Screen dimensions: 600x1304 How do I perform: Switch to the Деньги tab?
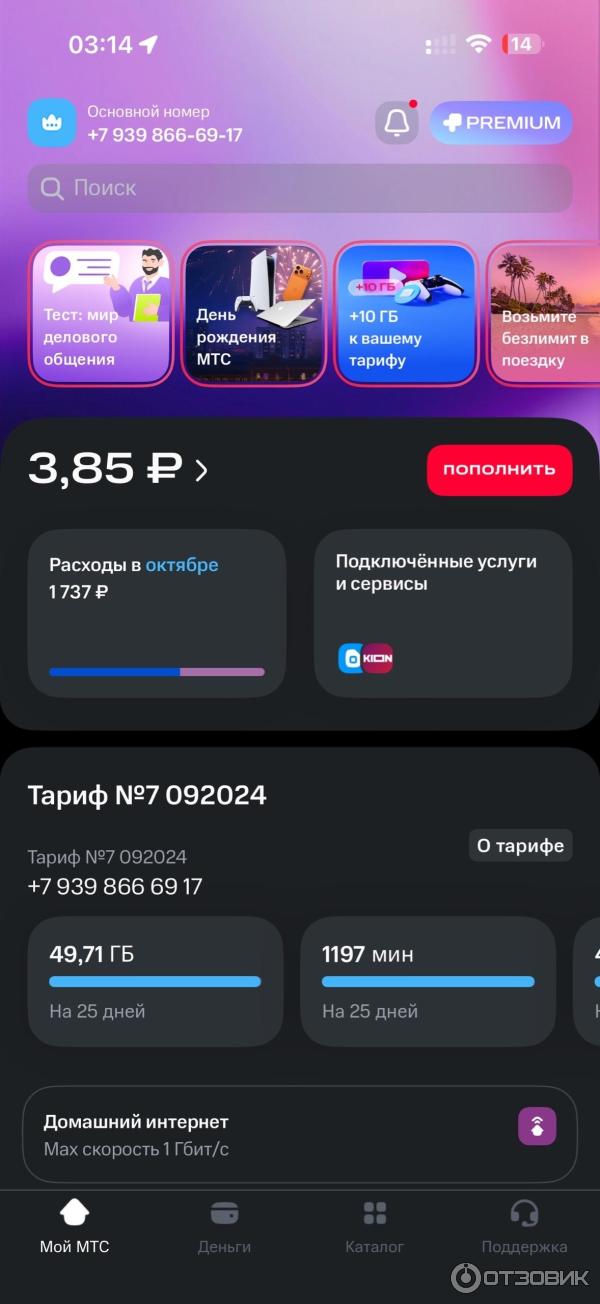(x=224, y=1227)
